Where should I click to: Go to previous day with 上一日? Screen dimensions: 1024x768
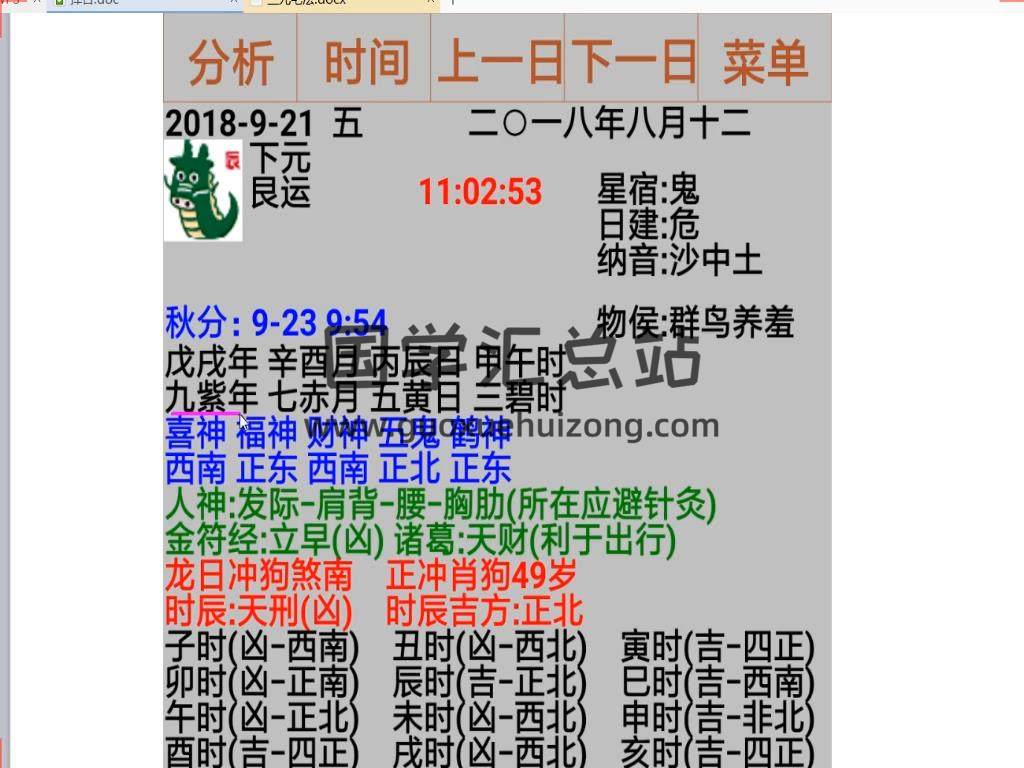tap(498, 60)
